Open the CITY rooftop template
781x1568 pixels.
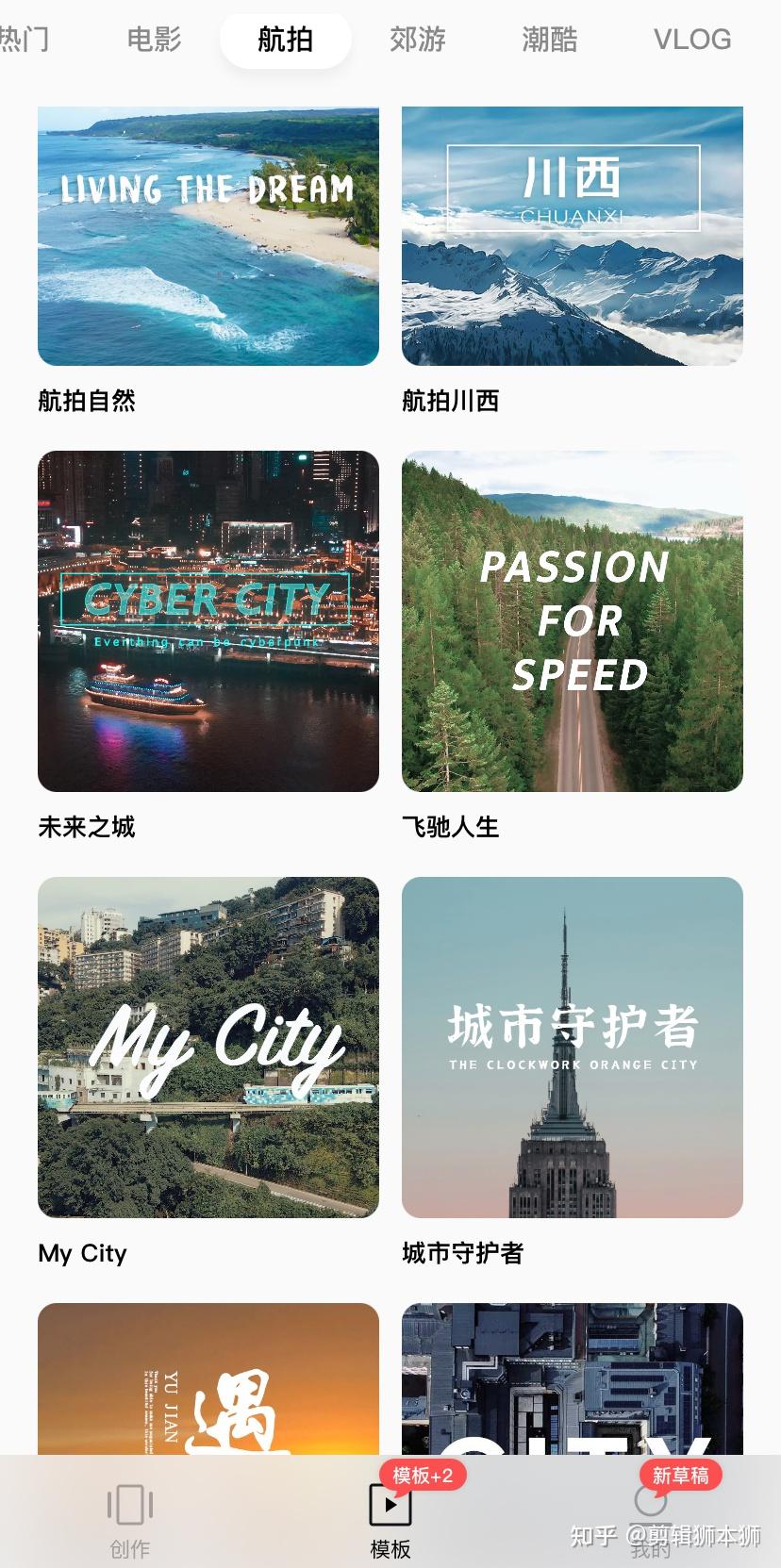573,1378
